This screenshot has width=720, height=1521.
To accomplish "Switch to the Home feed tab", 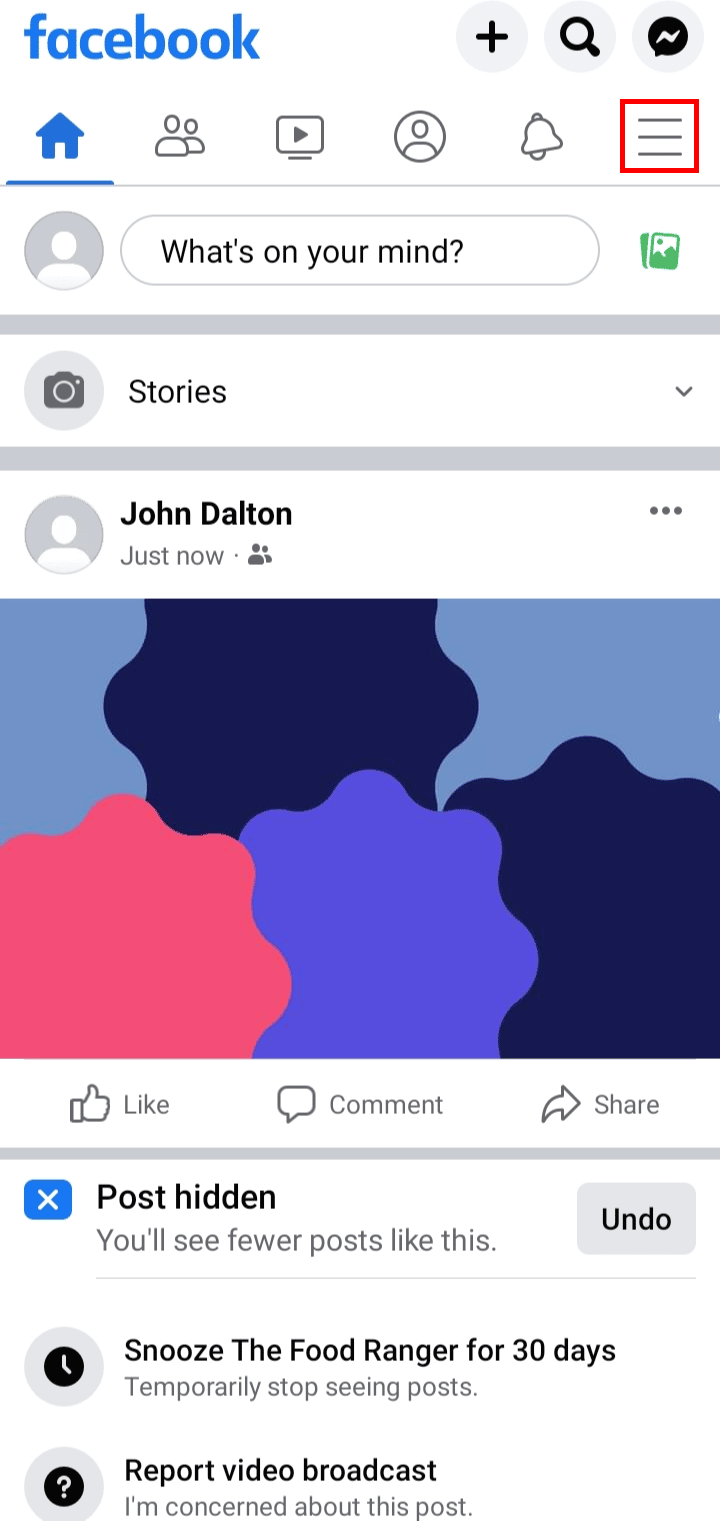I will click(60, 137).
